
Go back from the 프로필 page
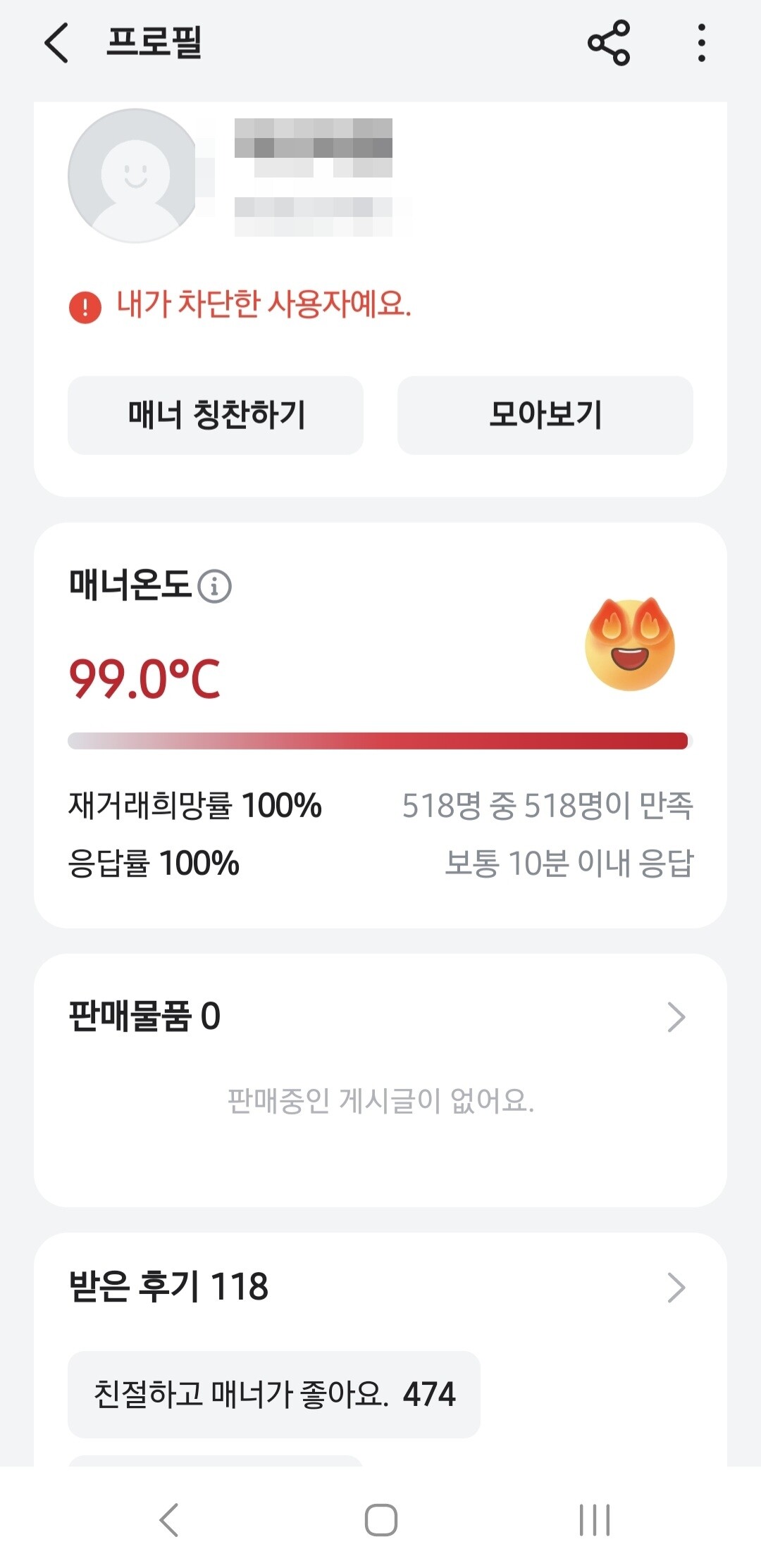tap(56, 43)
